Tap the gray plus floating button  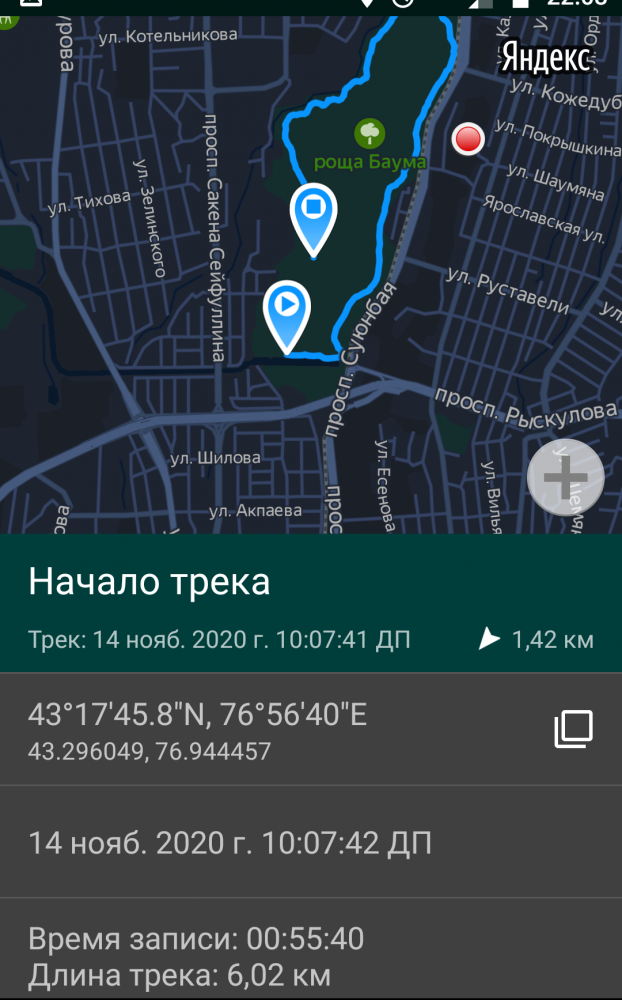[565, 478]
